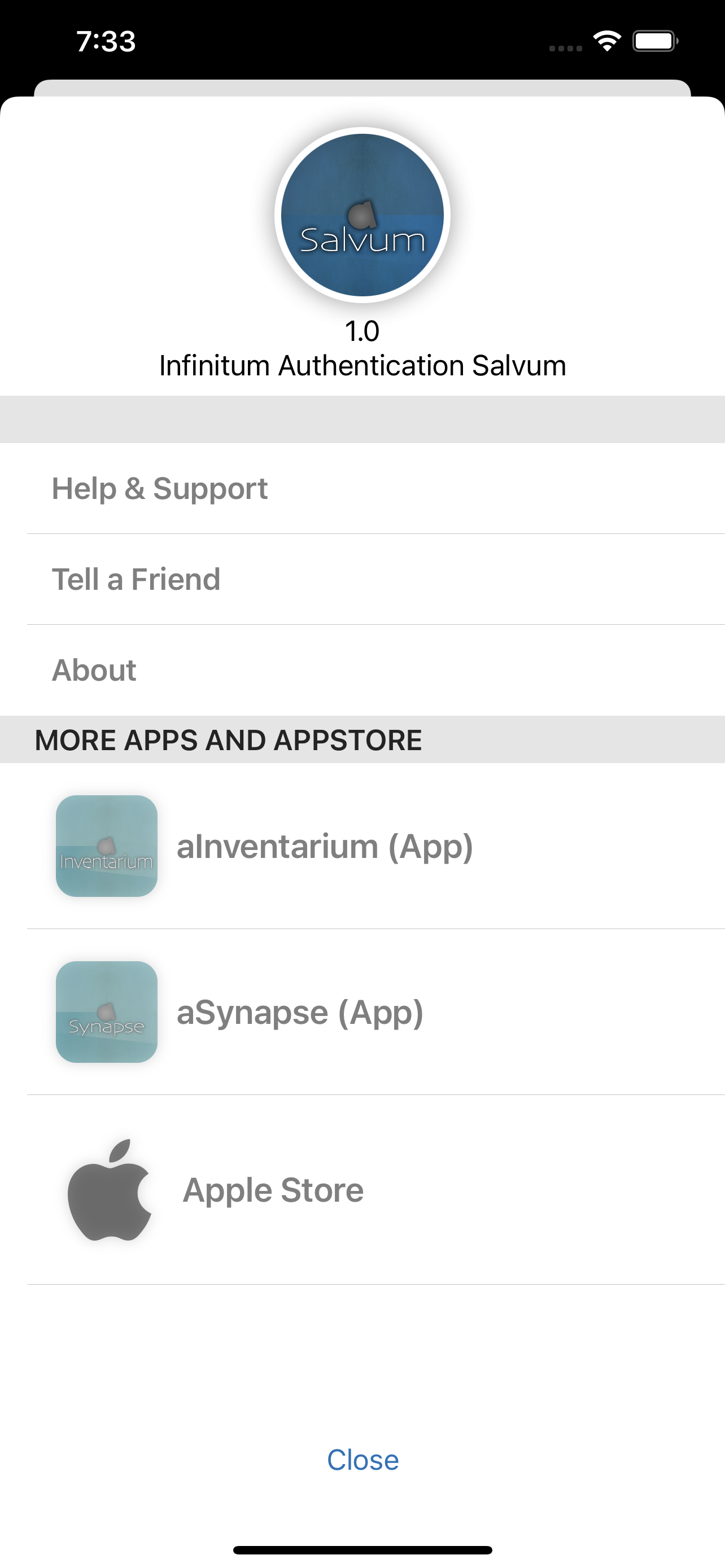Open aSynapse (App) entry
Image resolution: width=725 pixels, height=1568 pixels.
coord(362,1011)
